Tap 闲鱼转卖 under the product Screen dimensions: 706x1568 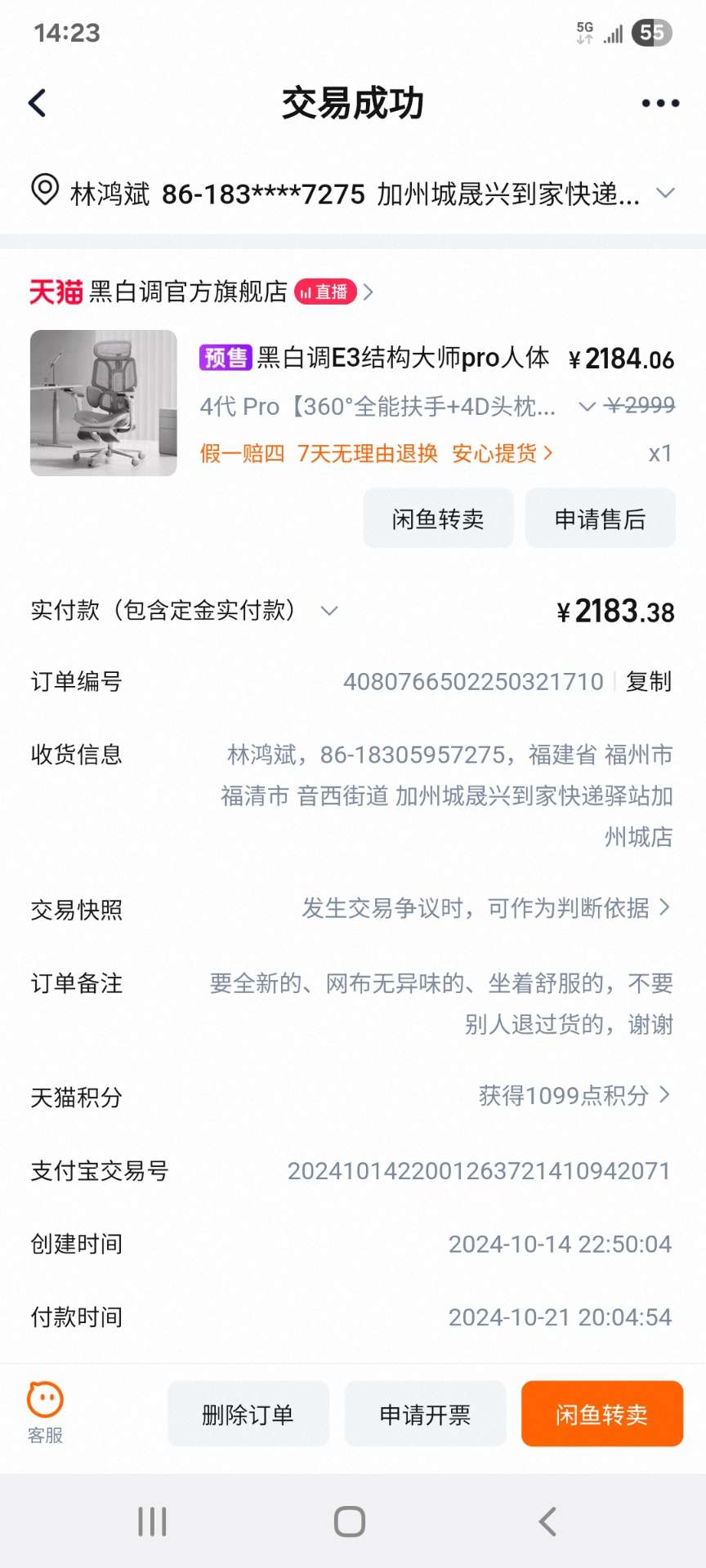pos(438,519)
